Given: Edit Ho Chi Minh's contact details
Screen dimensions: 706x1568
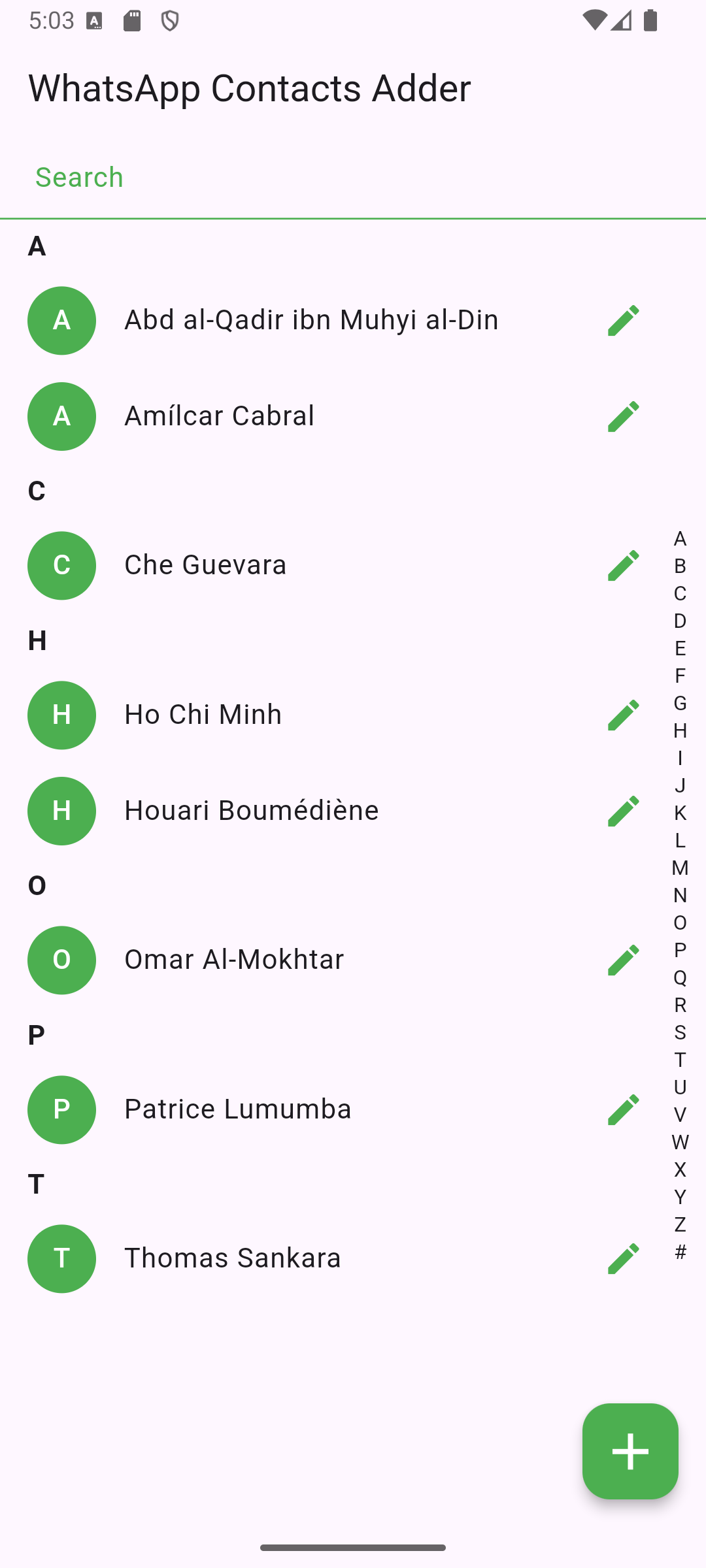Looking at the screenshot, I should coord(623,715).
